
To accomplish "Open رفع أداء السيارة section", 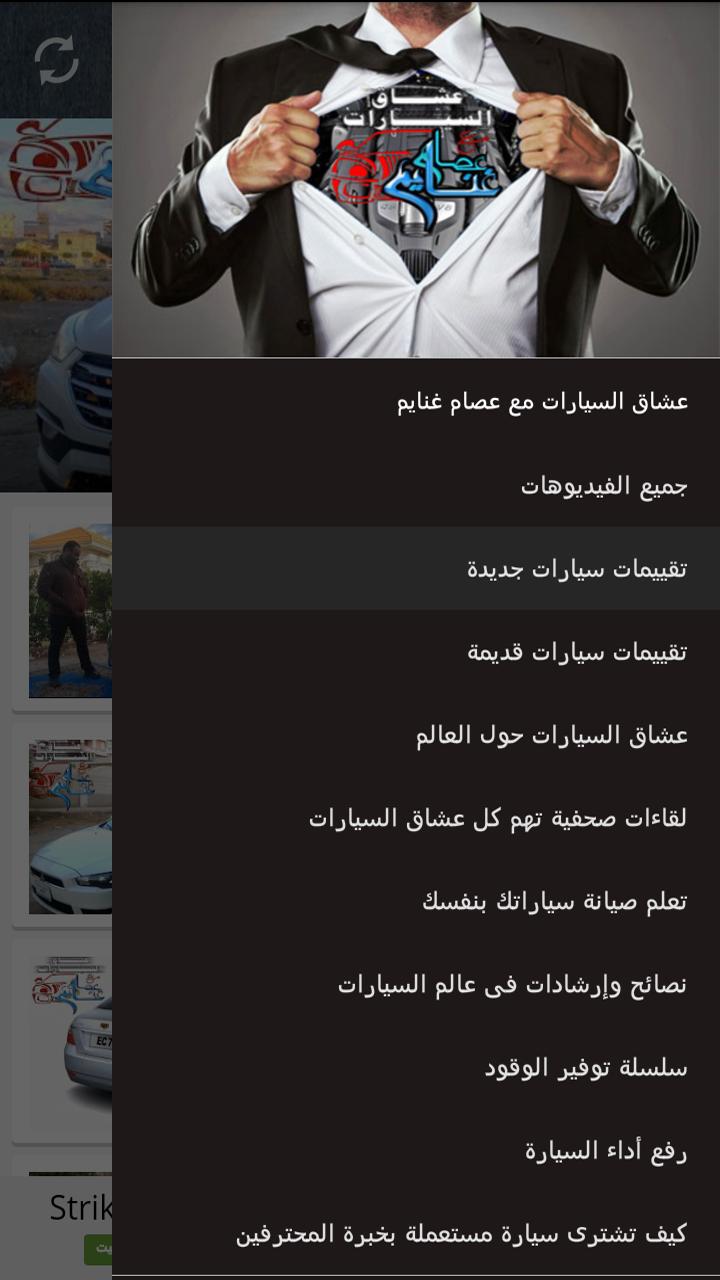I will 415,1150.
